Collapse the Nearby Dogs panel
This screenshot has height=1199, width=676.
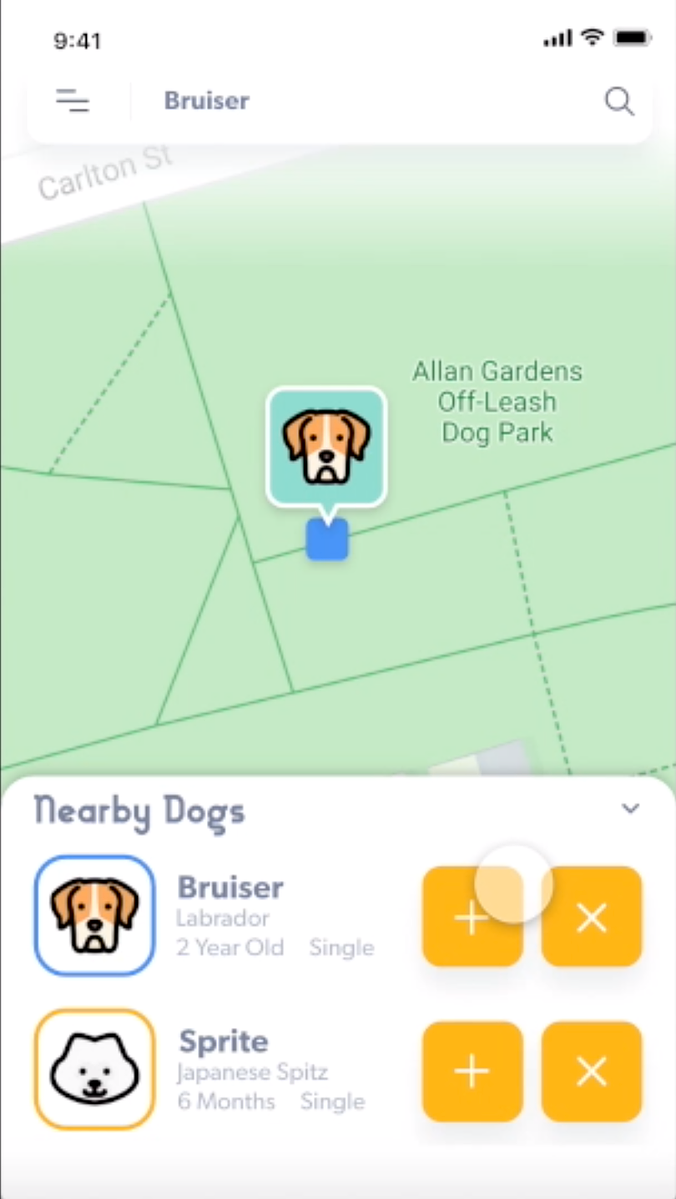coord(630,808)
